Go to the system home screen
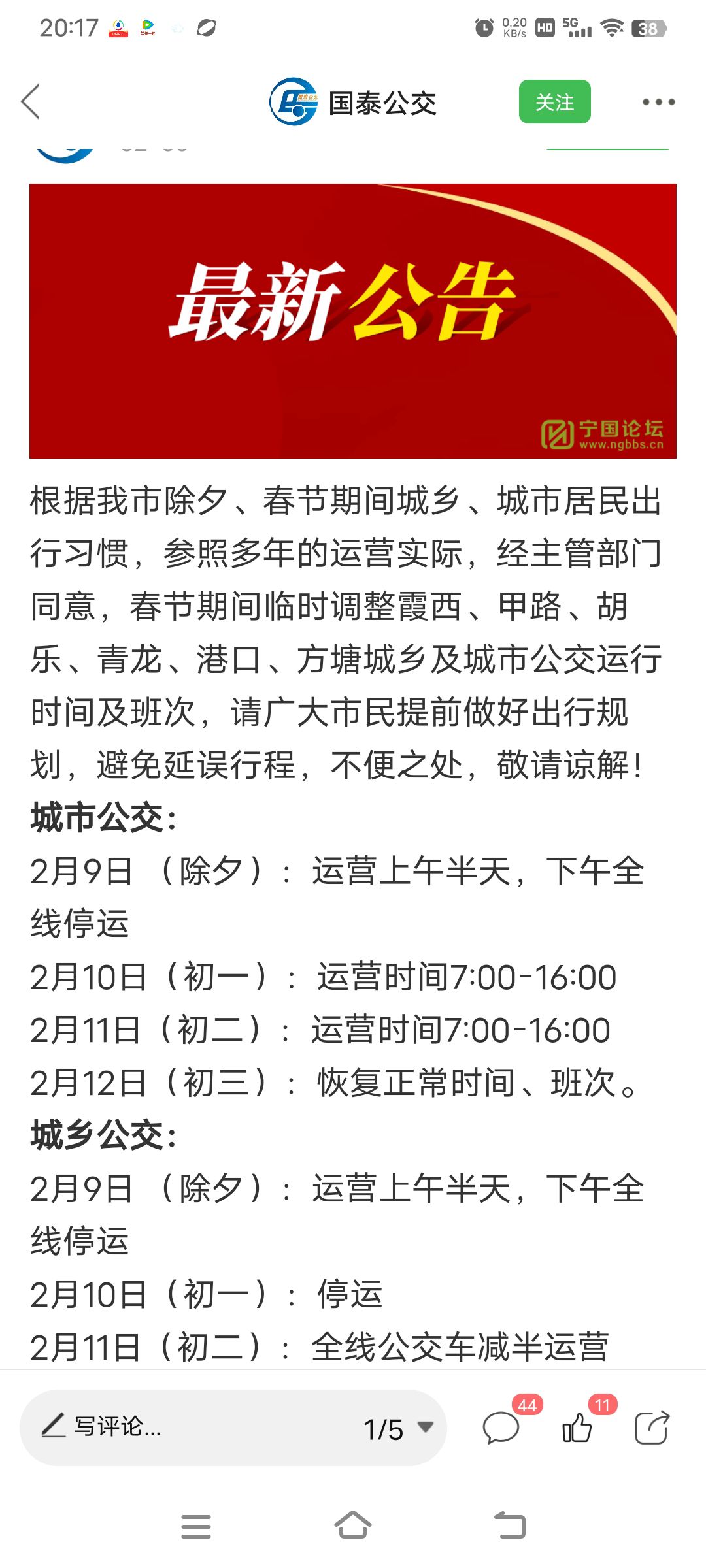Image resolution: width=706 pixels, height=1568 pixels. [x=353, y=1526]
